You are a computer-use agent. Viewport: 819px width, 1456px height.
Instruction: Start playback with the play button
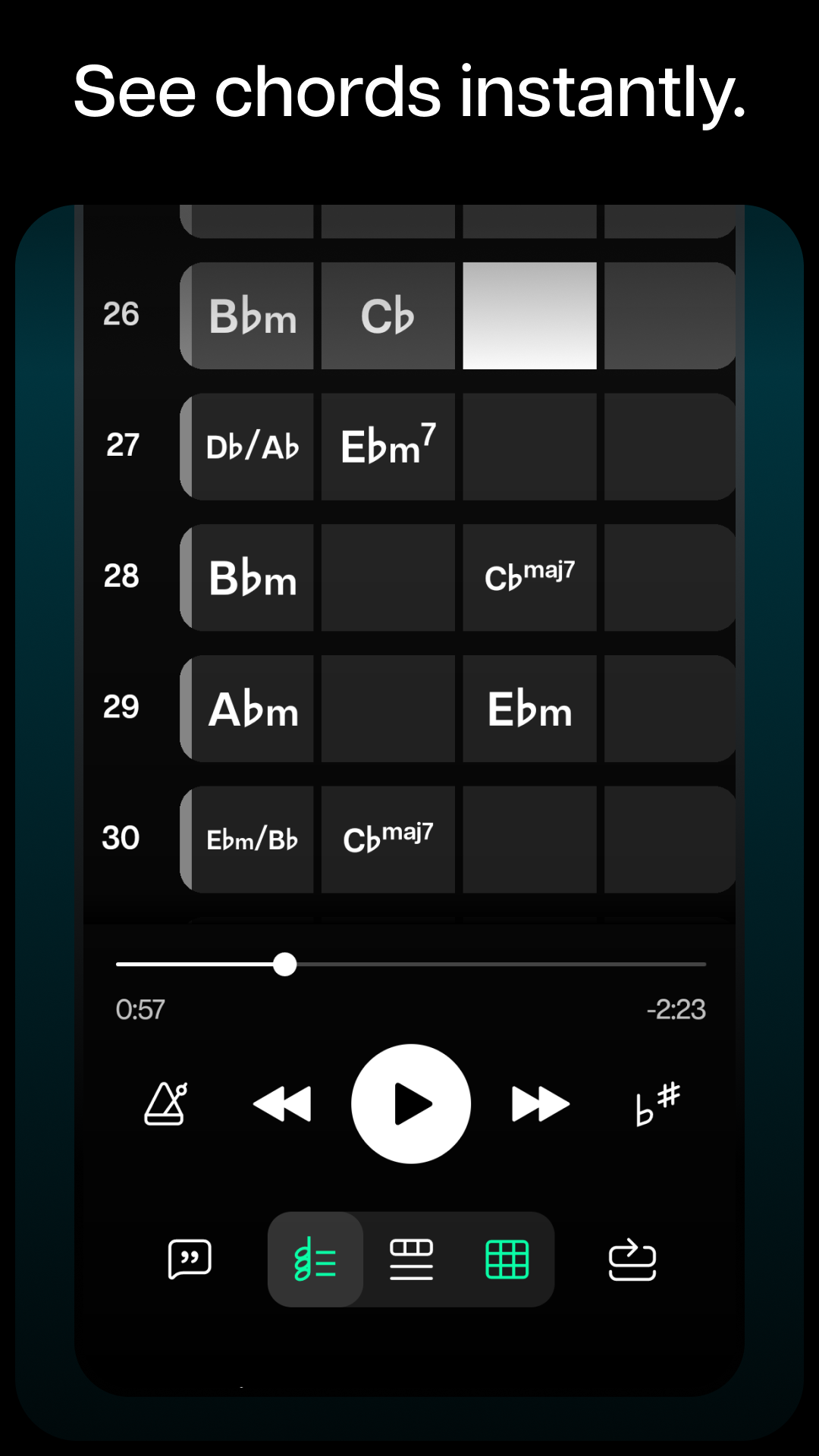(x=410, y=1103)
